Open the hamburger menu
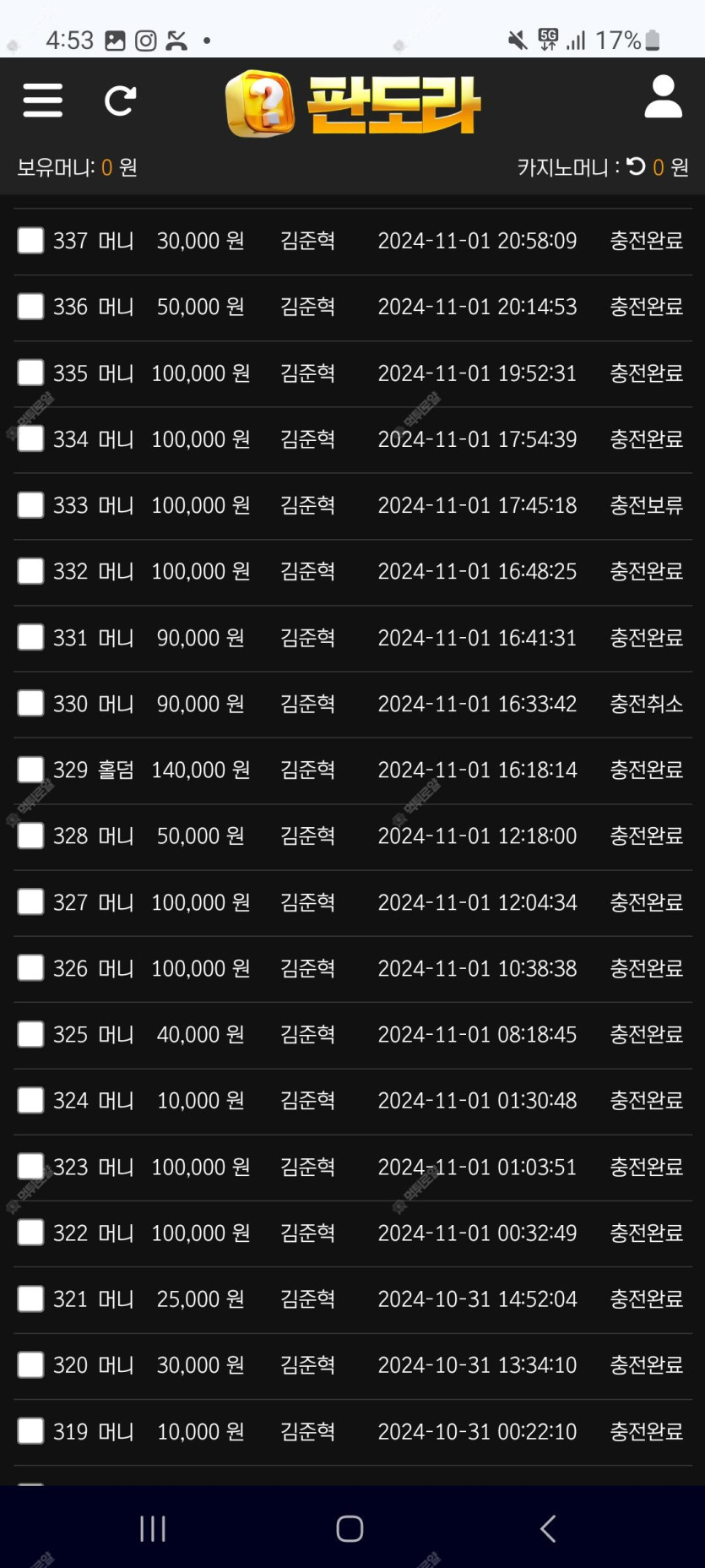This screenshot has height=1568, width=705. 42,101
